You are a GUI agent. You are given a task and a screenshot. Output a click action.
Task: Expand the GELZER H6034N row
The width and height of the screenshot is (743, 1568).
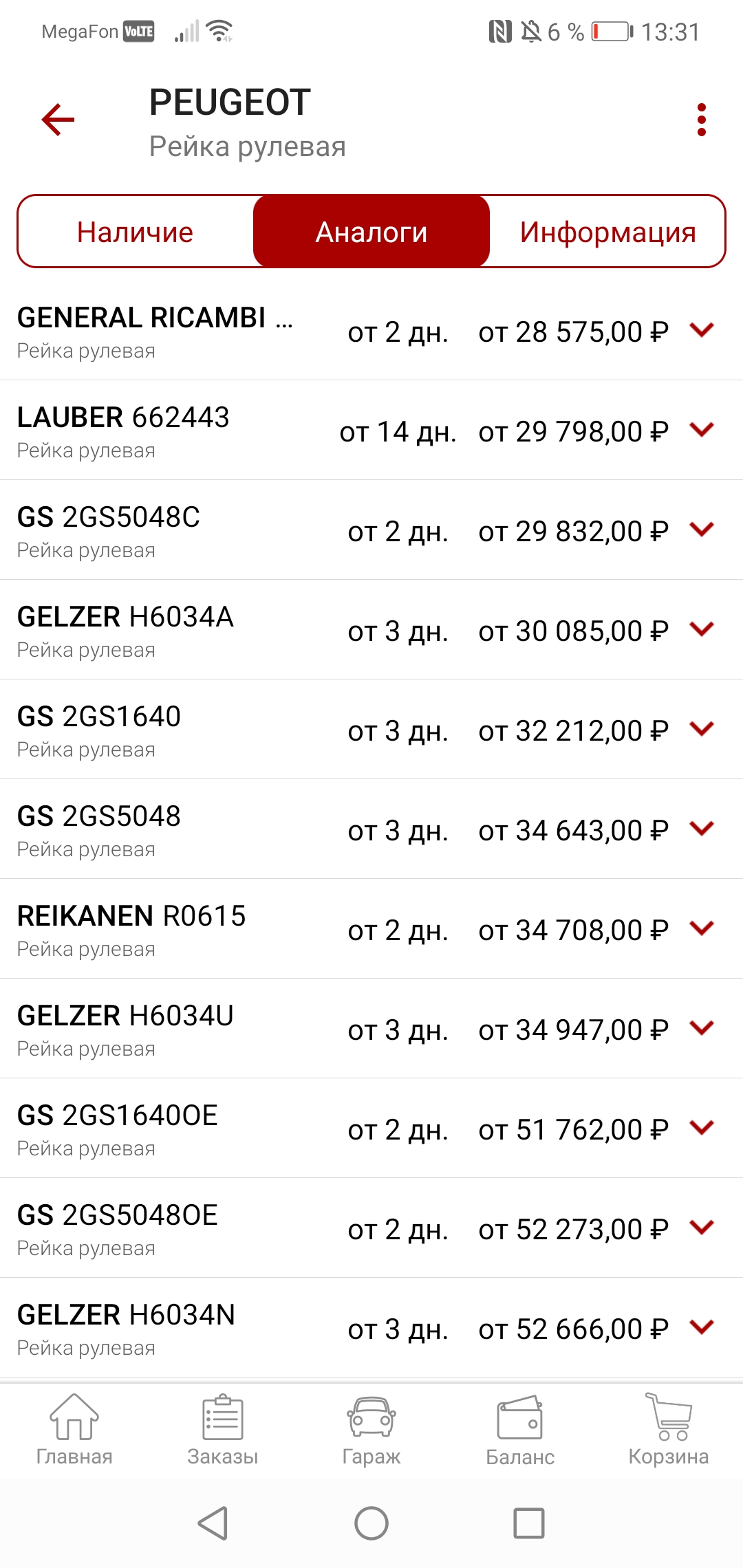point(701,1328)
